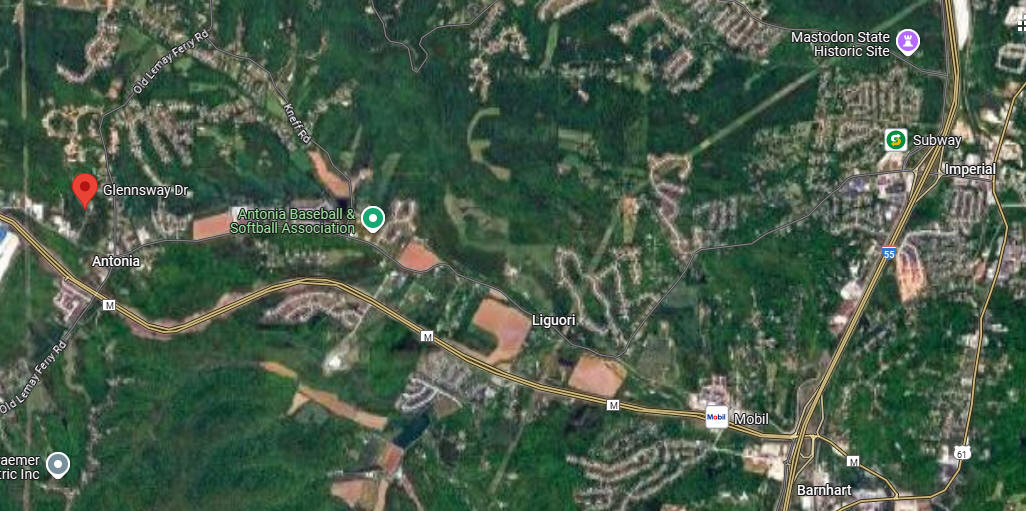Select the Mobil gas station marker

pos(717,418)
